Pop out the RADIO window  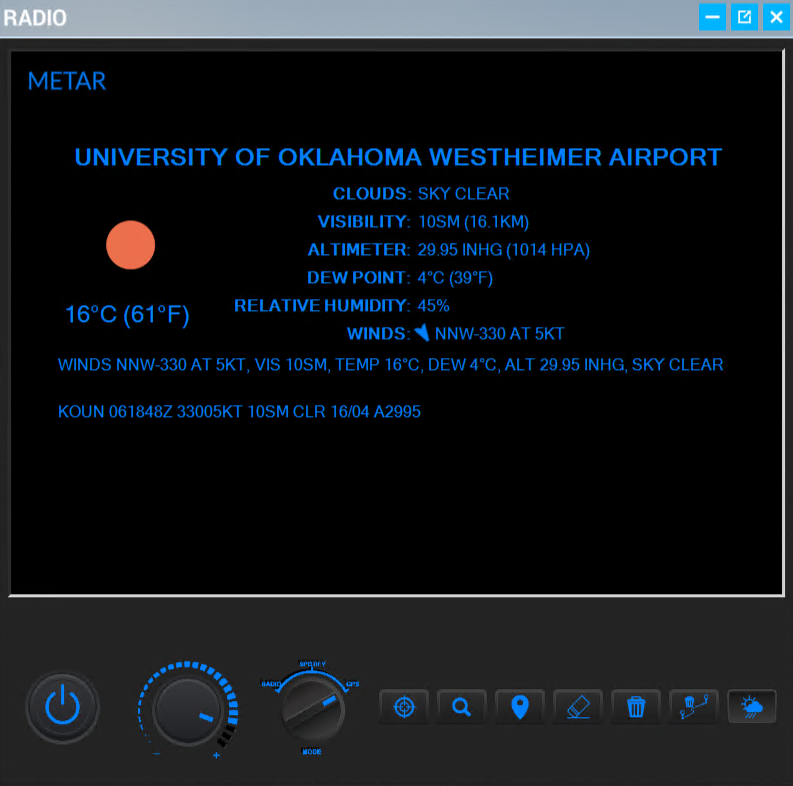(x=744, y=17)
